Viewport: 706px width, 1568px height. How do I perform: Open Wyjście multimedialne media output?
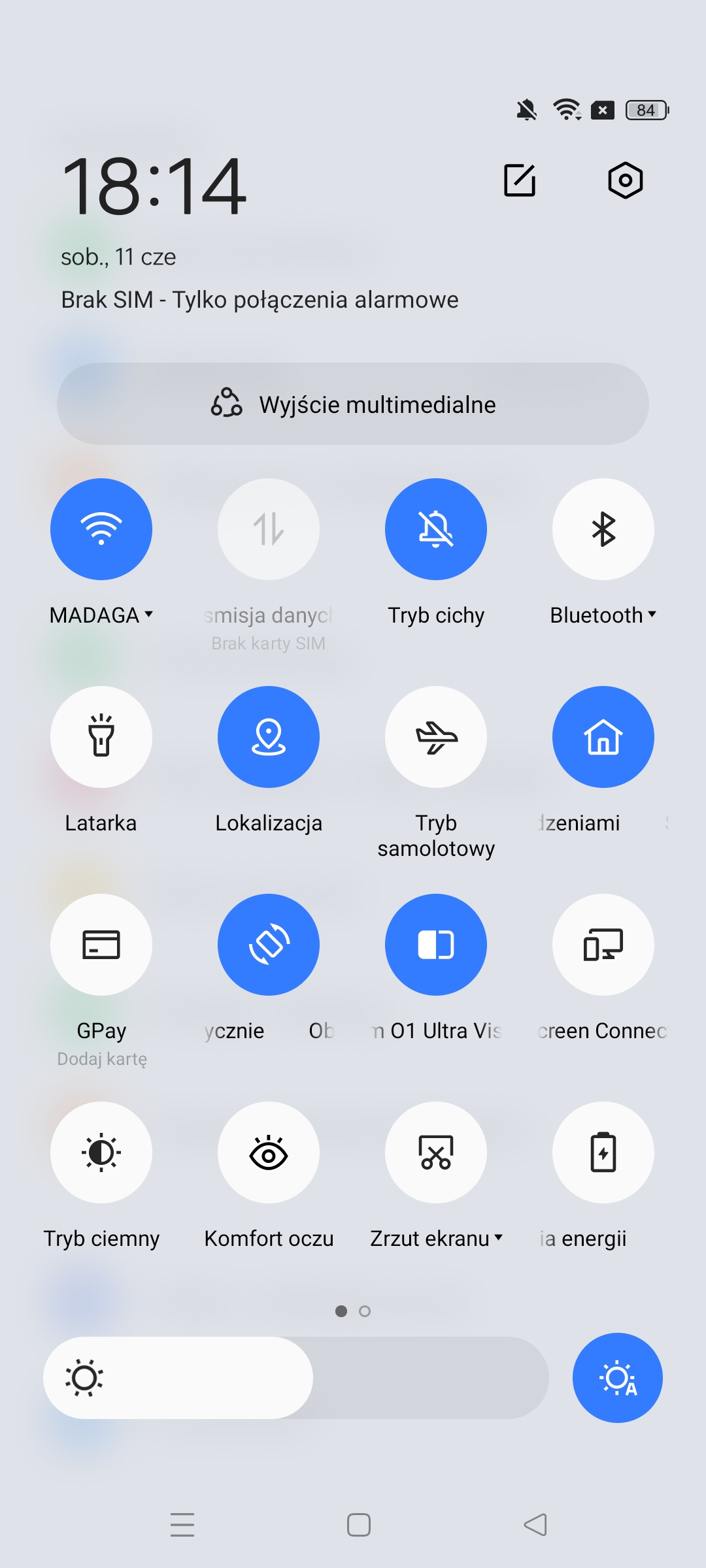point(353,404)
